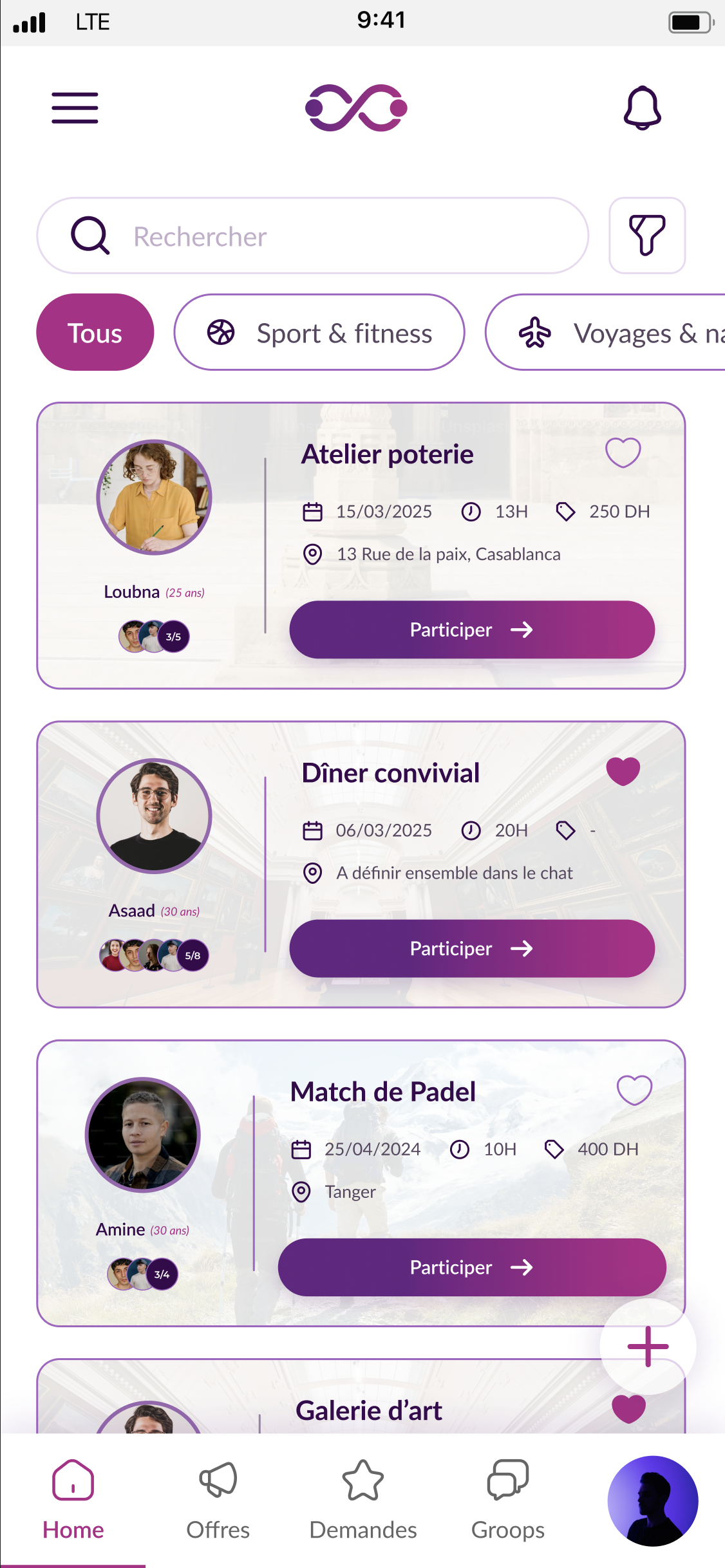Image resolution: width=725 pixels, height=1568 pixels.
Task: Participate in Match de Padel
Action: pos(471,1267)
